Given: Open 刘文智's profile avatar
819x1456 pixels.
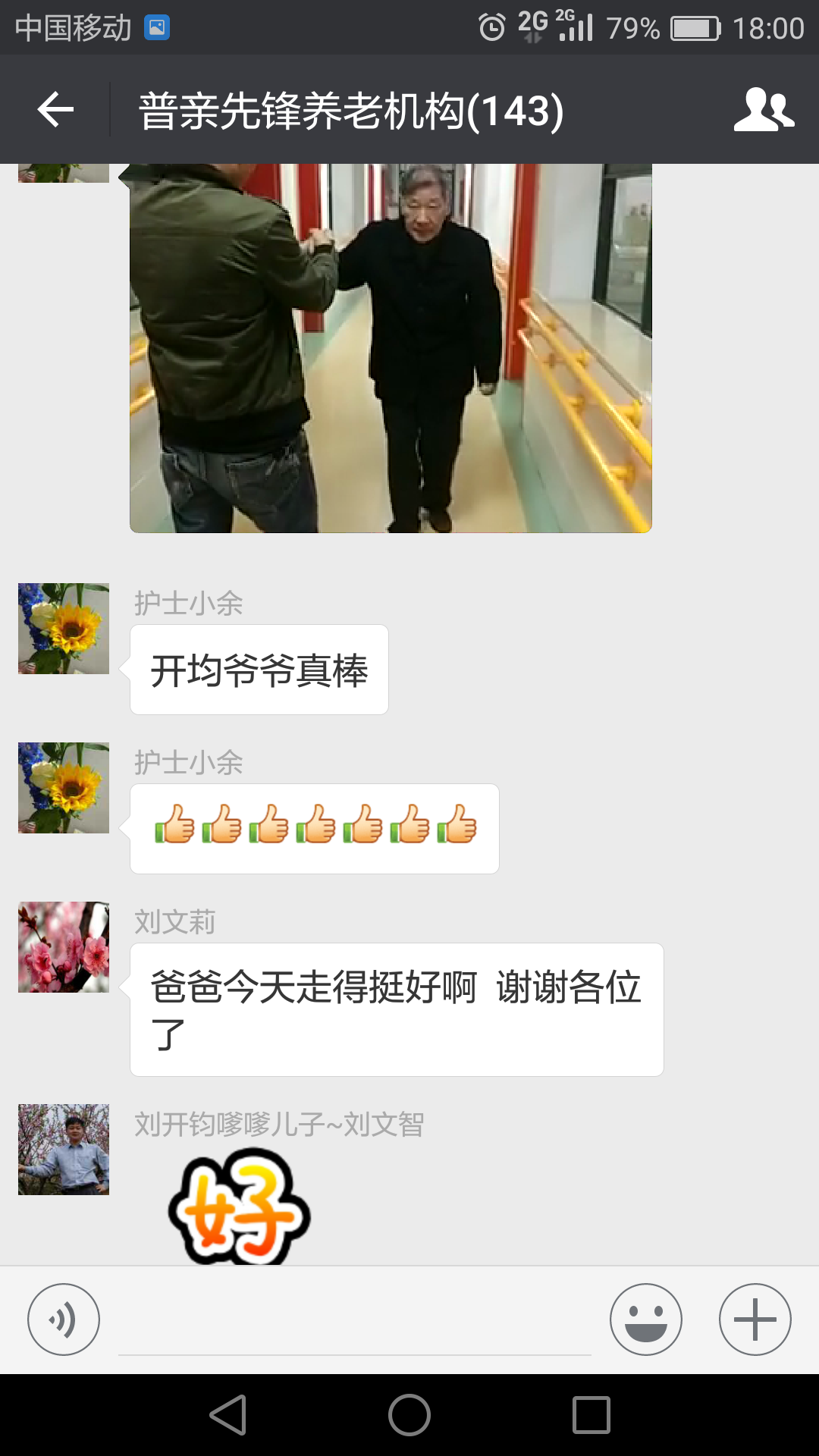Looking at the screenshot, I should click(x=64, y=1150).
